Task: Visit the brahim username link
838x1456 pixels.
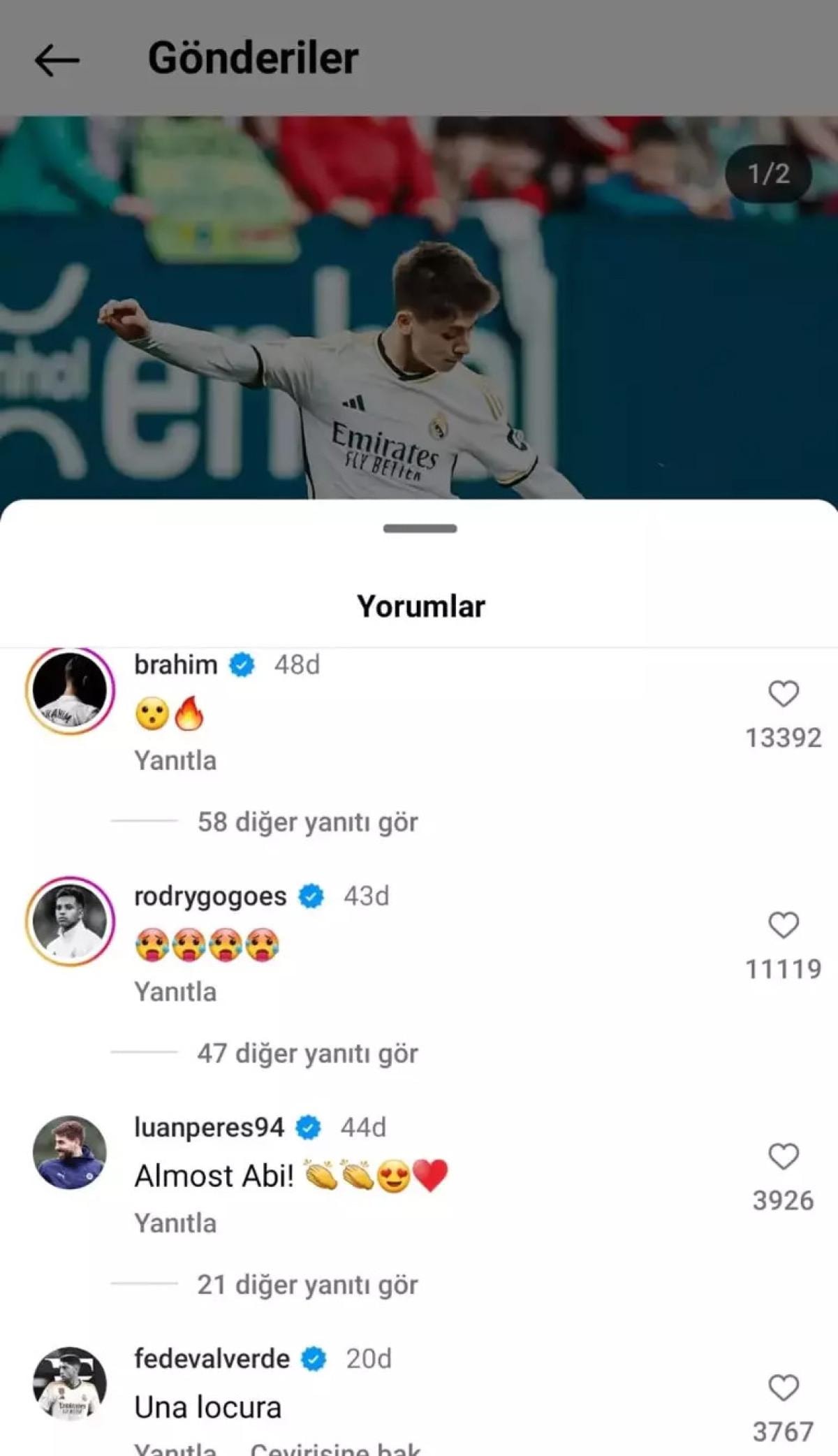Action: coord(175,664)
